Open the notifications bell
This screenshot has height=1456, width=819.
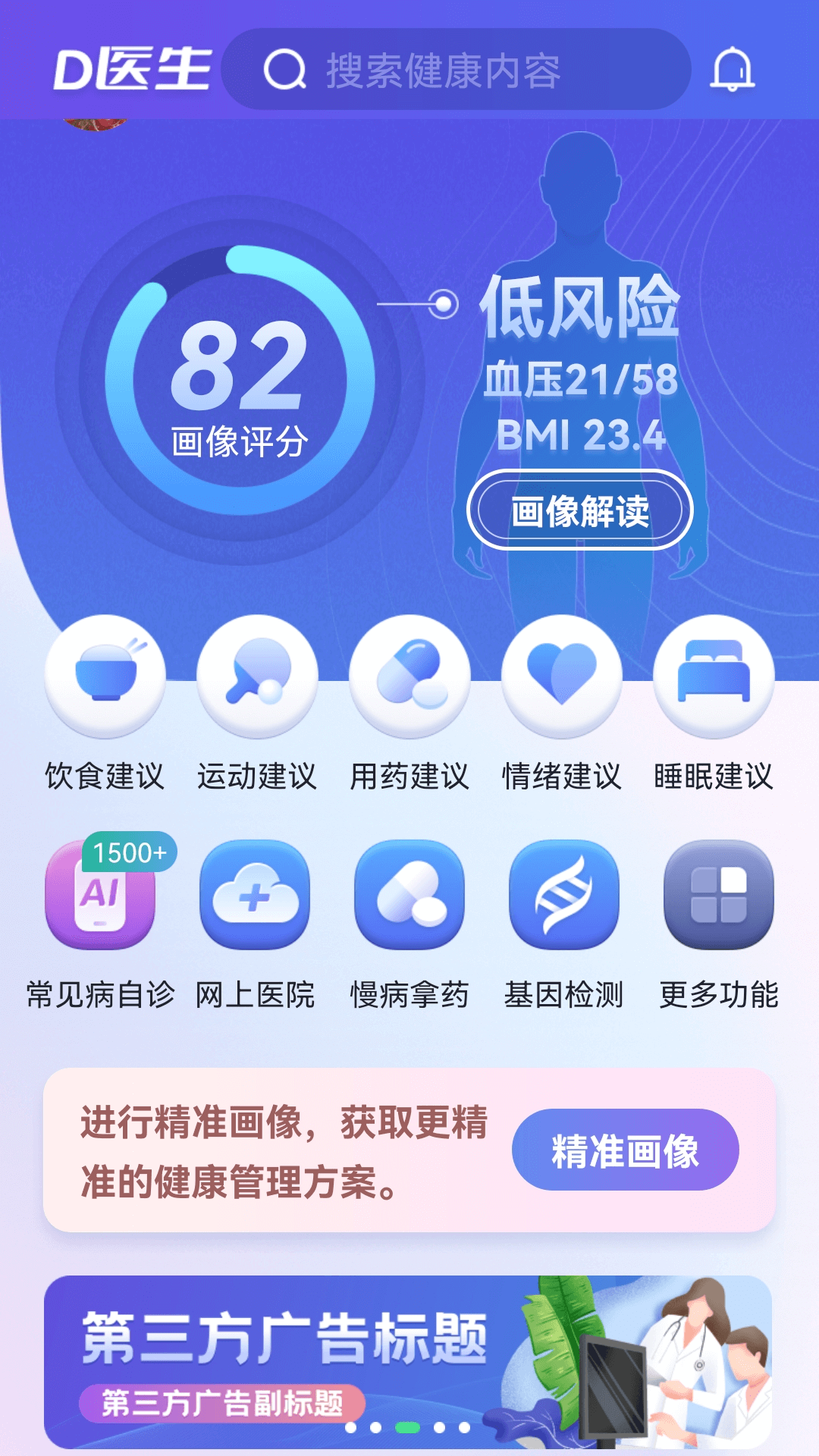(x=732, y=70)
